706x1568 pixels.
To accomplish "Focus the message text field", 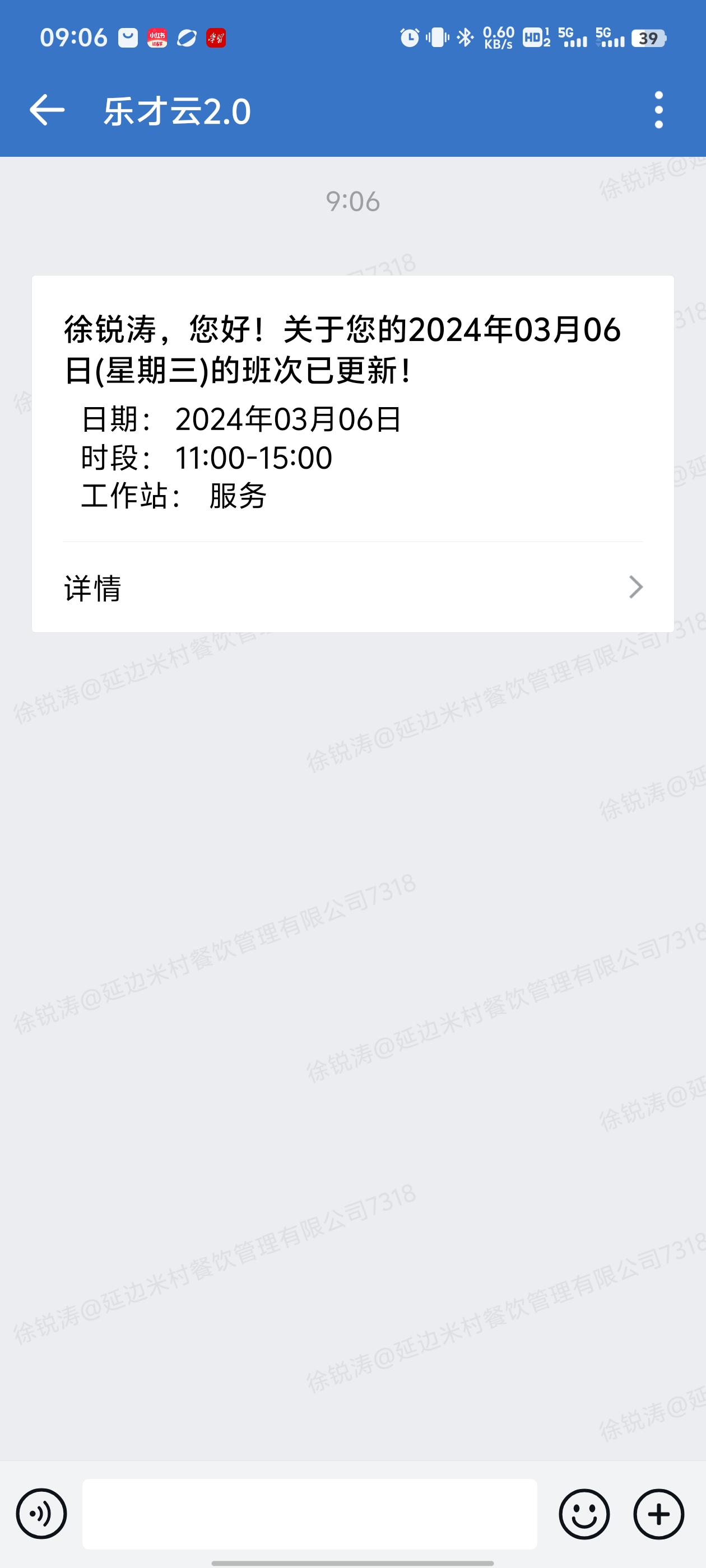I will tap(309, 1513).
